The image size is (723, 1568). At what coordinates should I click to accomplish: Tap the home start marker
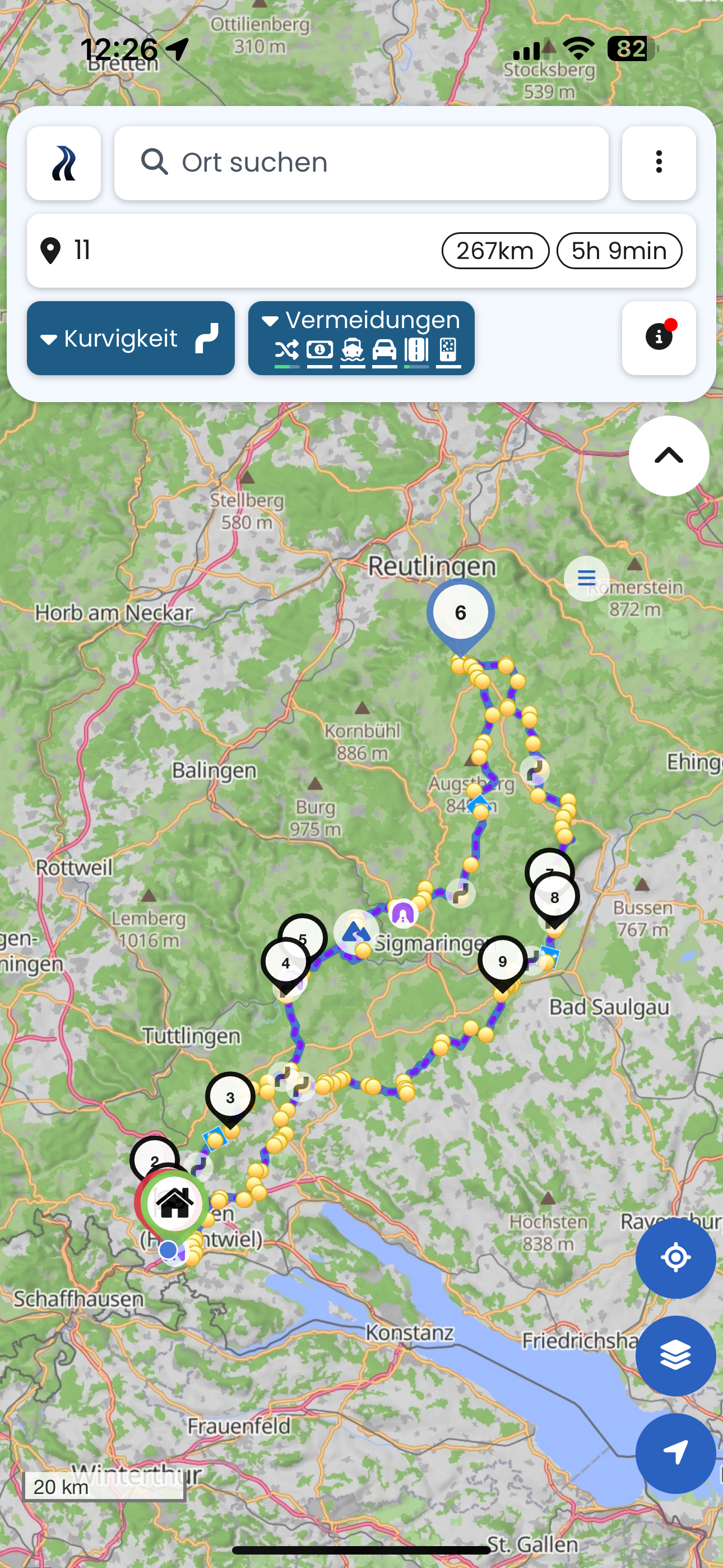pyautogui.click(x=175, y=1203)
